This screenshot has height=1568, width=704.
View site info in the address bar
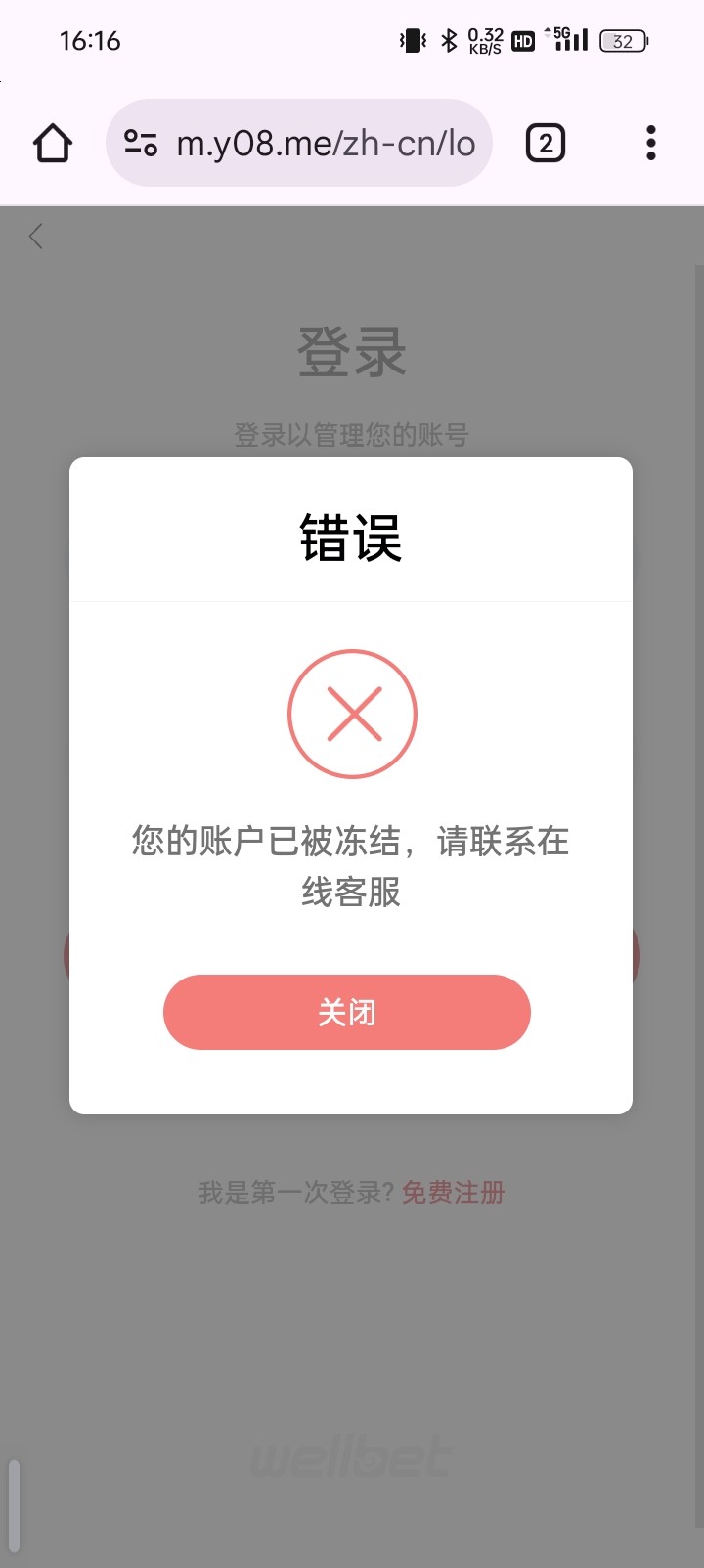click(141, 144)
